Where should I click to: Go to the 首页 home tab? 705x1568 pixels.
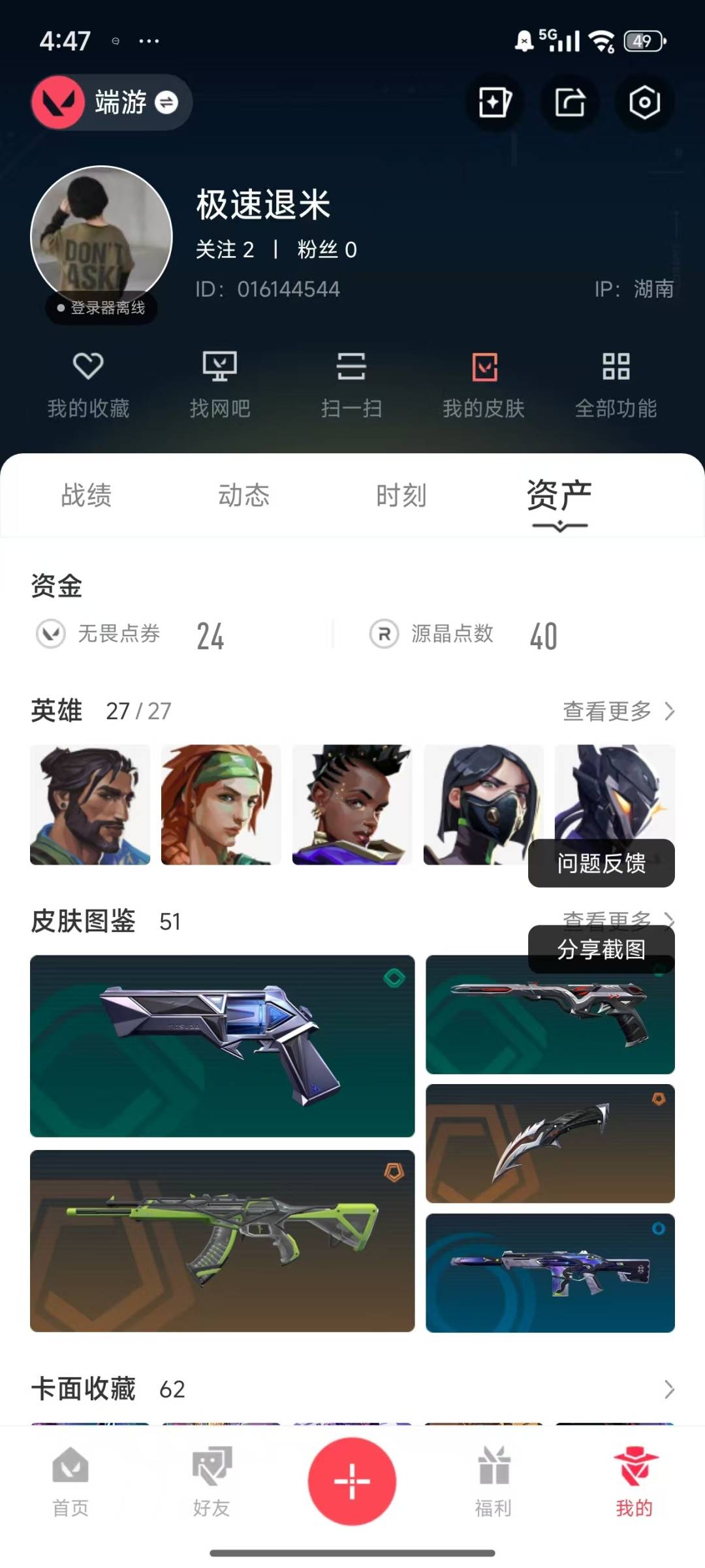click(70, 1480)
